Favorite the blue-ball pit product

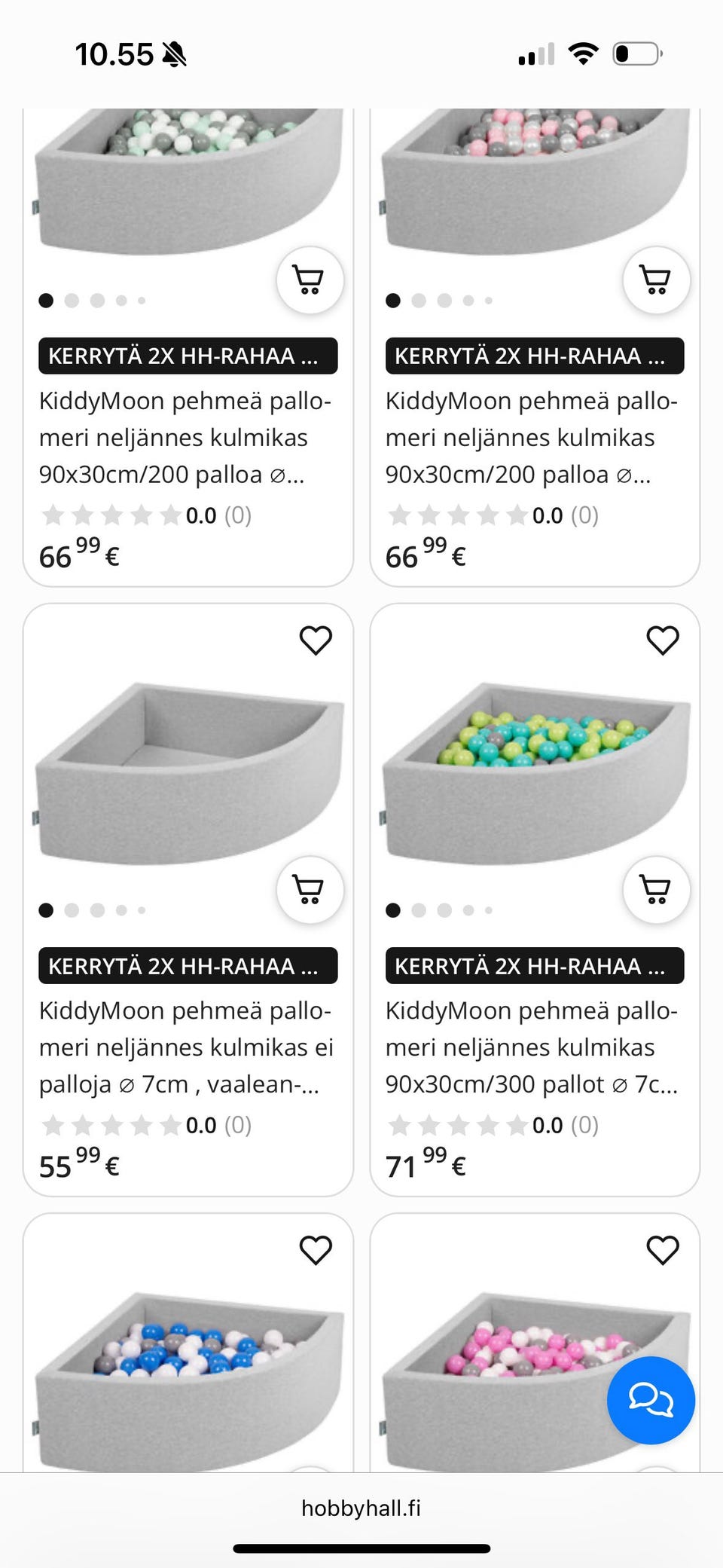[317, 1249]
